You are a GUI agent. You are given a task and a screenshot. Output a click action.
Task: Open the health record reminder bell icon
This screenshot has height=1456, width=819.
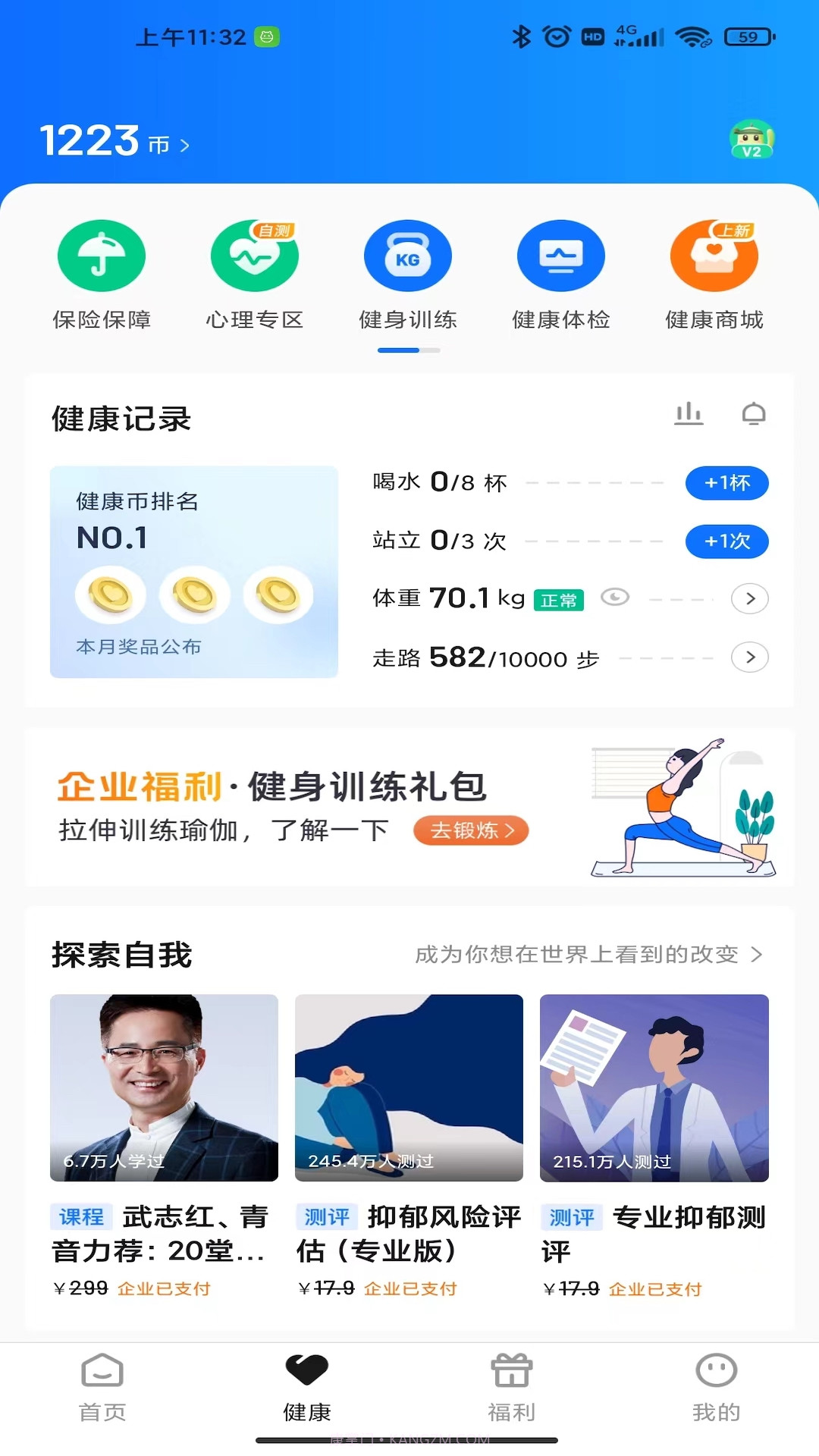755,413
